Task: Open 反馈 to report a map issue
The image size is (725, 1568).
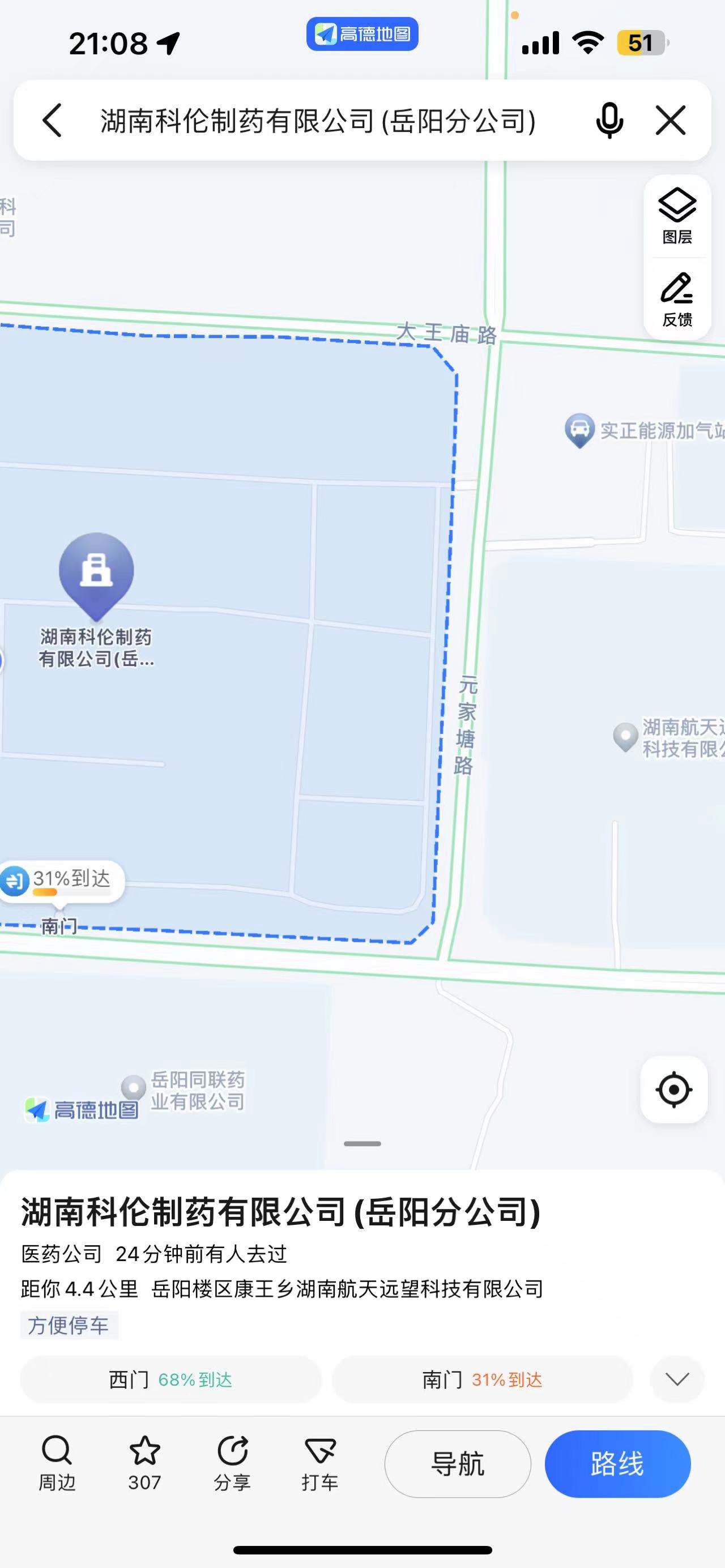Action: (x=677, y=300)
